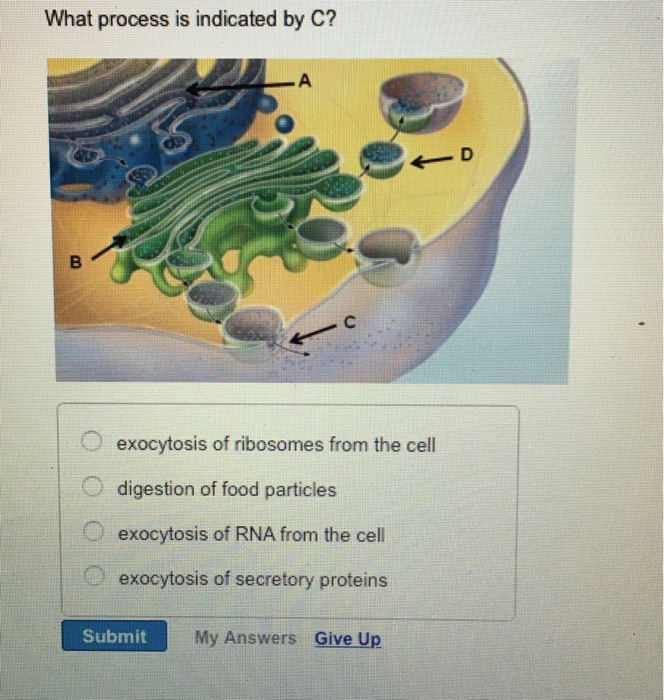Mark "exocytosis of secretory proteins" as answer
Screen dimensions: 664x700
[x=93, y=578]
